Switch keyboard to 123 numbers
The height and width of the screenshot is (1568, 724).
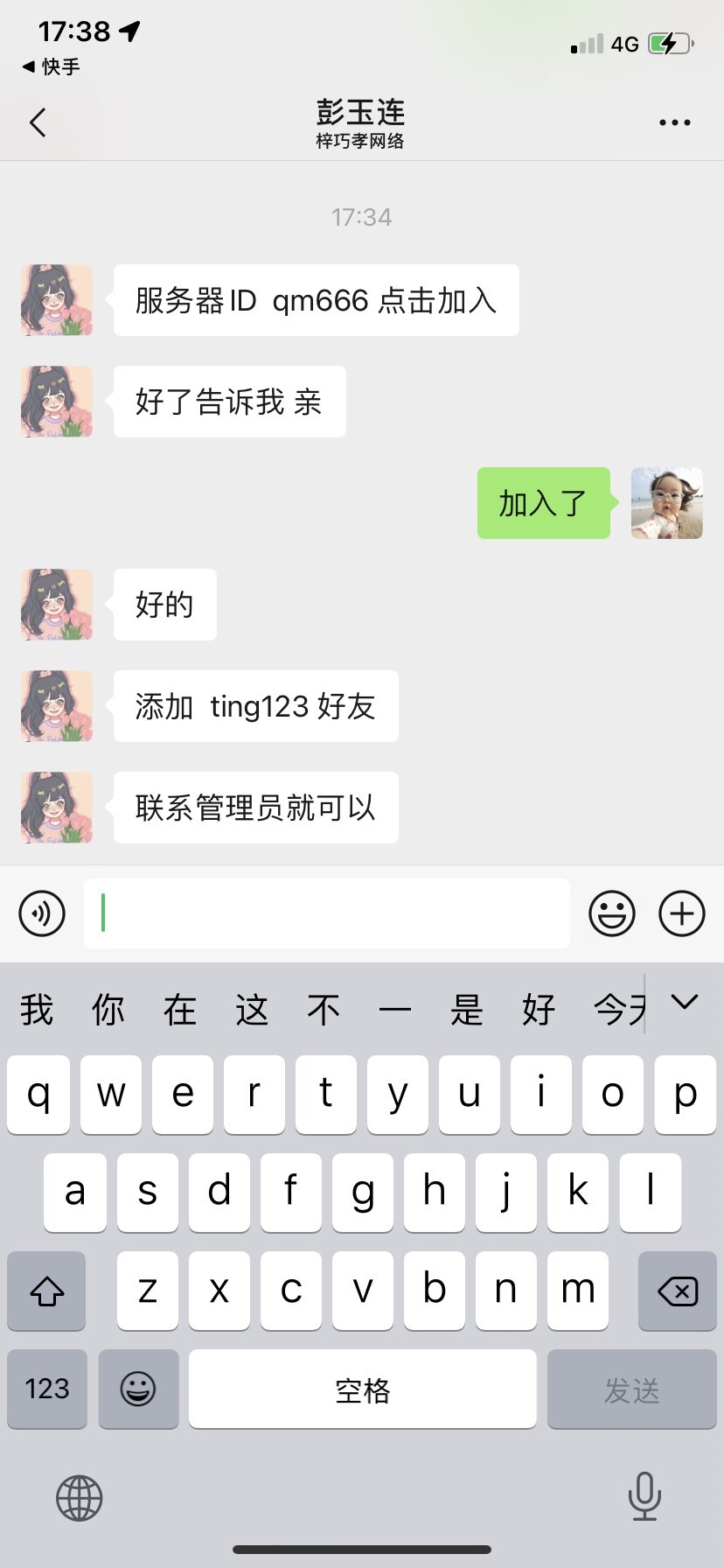tap(47, 1389)
